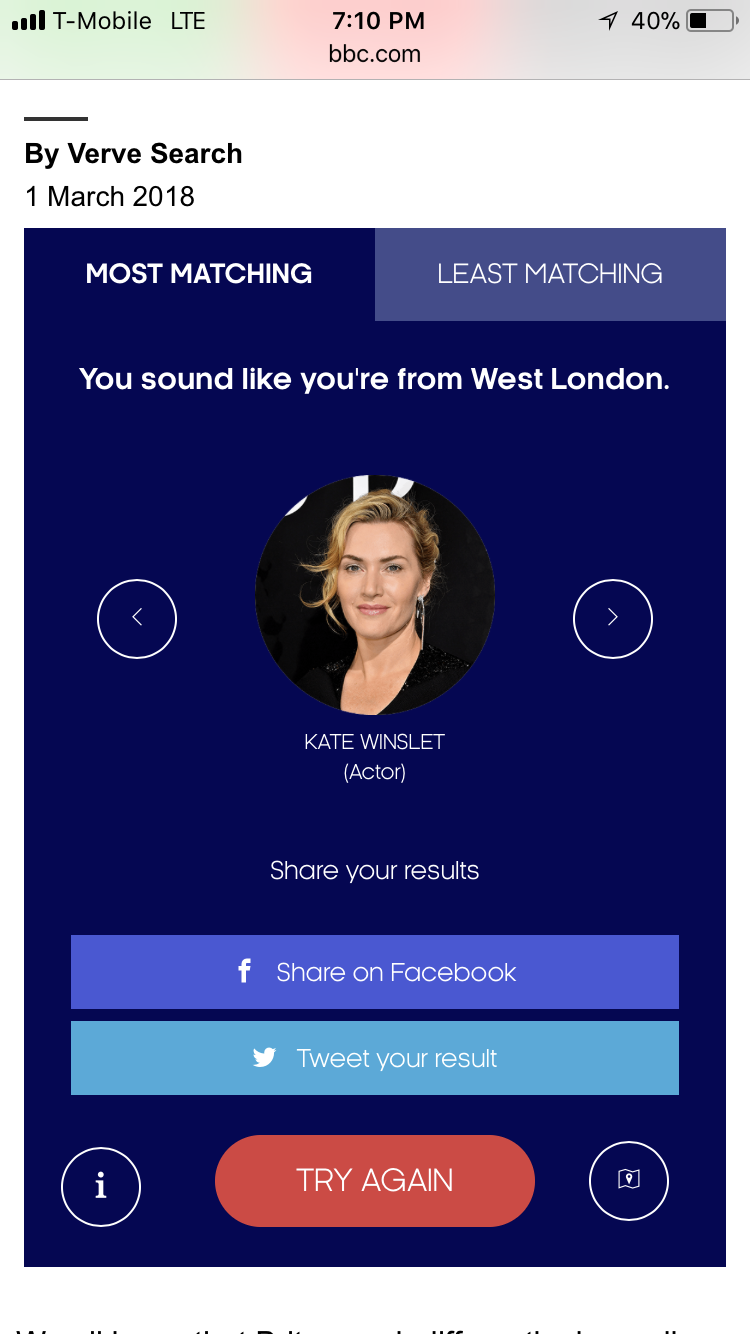
Task: Select the Most Matching tab
Action: tap(199, 274)
